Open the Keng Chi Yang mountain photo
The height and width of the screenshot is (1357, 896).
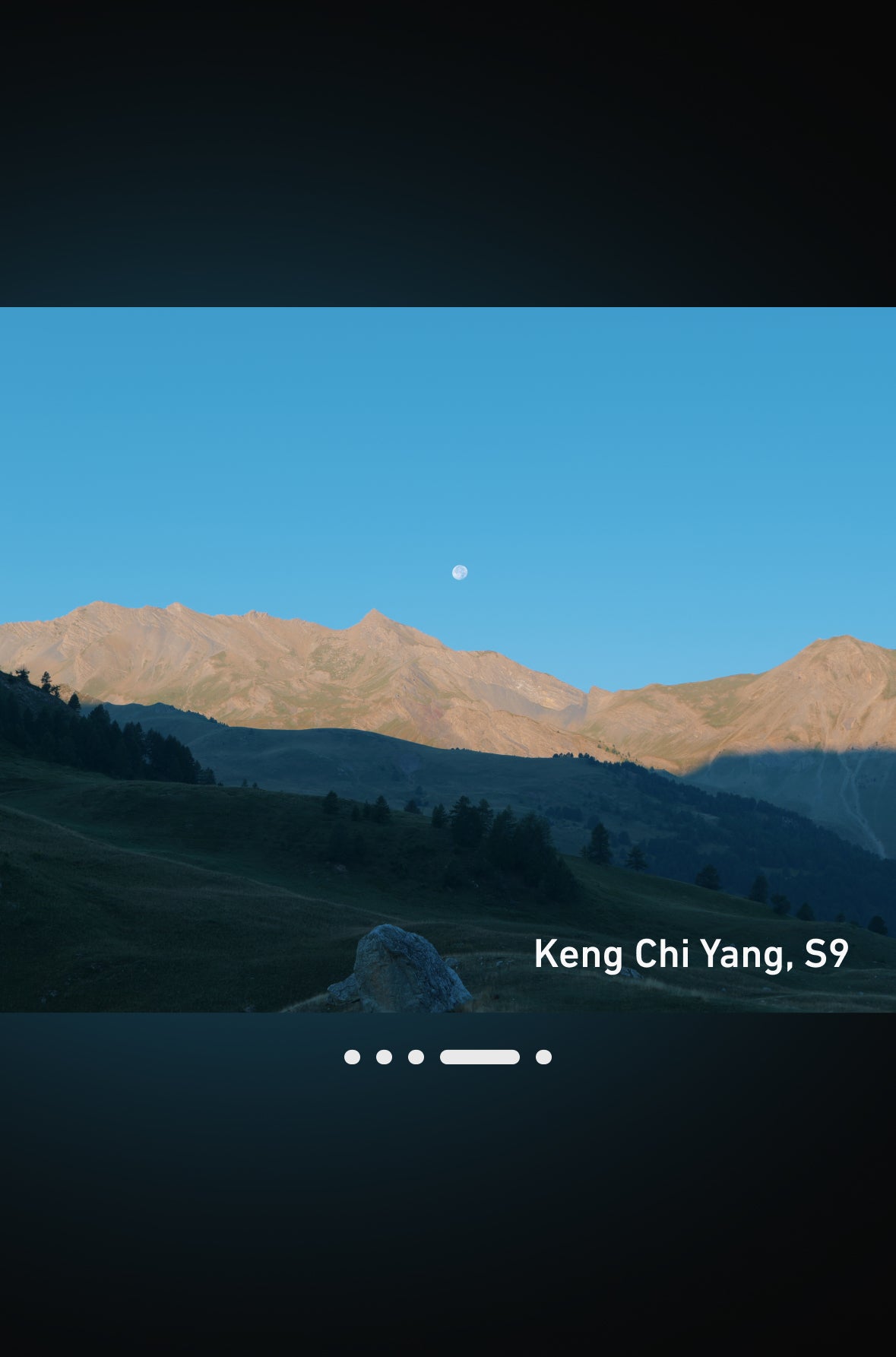[448, 659]
